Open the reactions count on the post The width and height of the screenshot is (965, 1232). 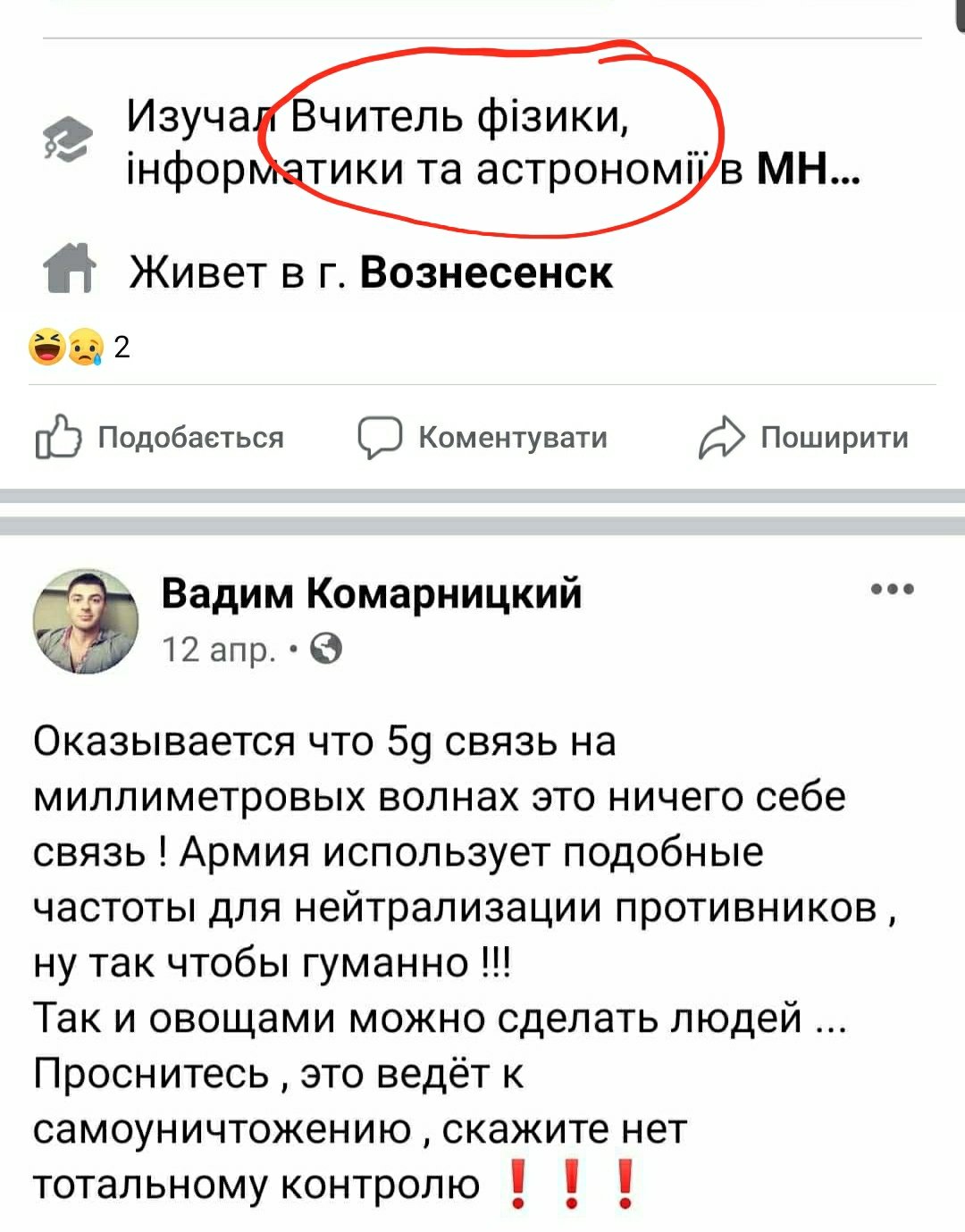click(x=79, y=347)
